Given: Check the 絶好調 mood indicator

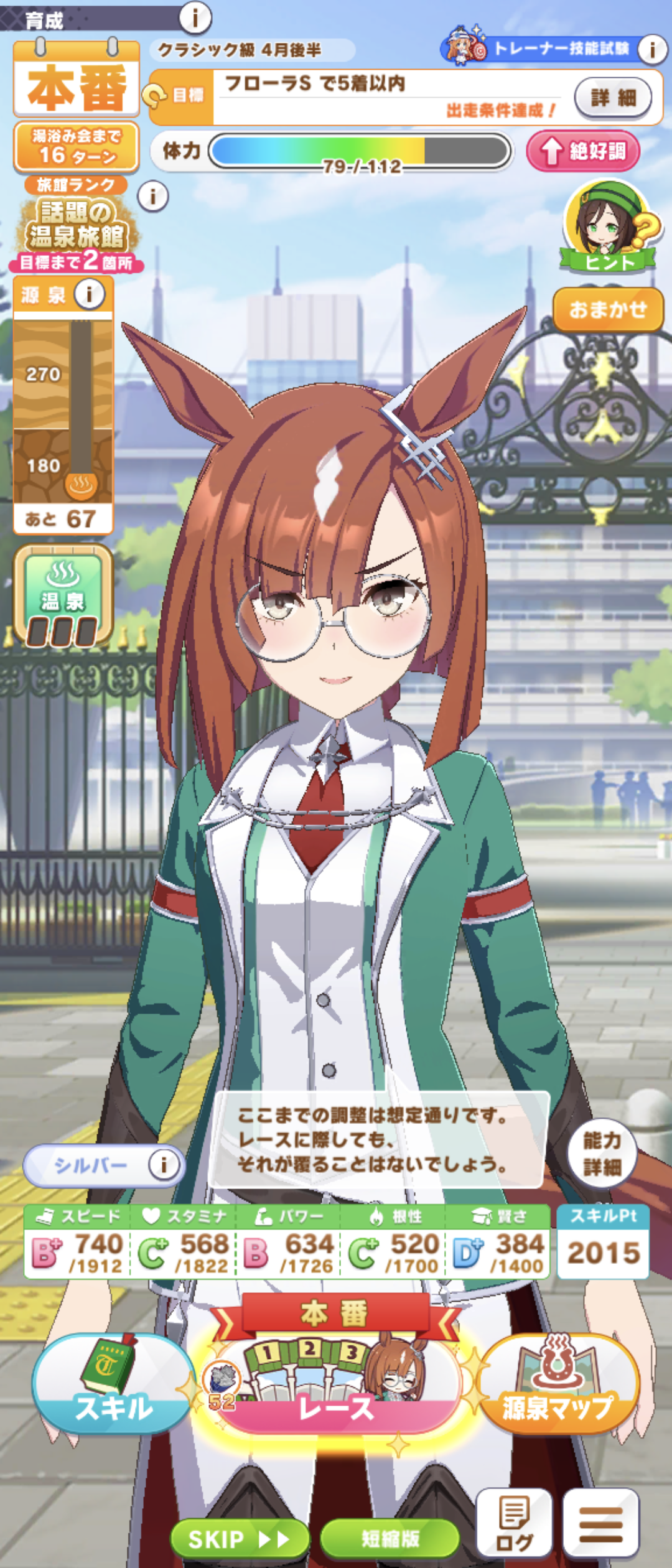Looking at the screenshot, I should coord(583,151).
